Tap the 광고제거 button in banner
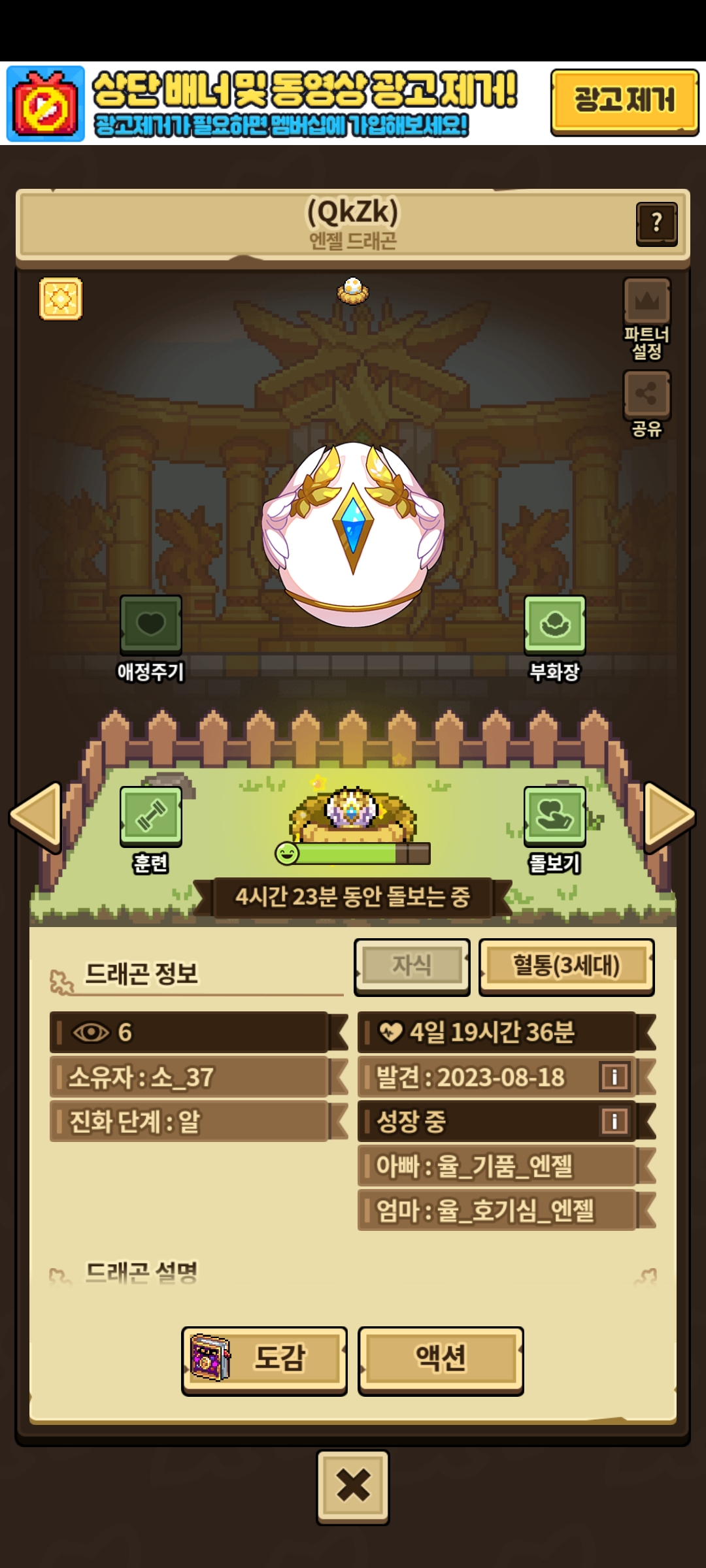The image size is (706, 1568). [x=624, y=101]
